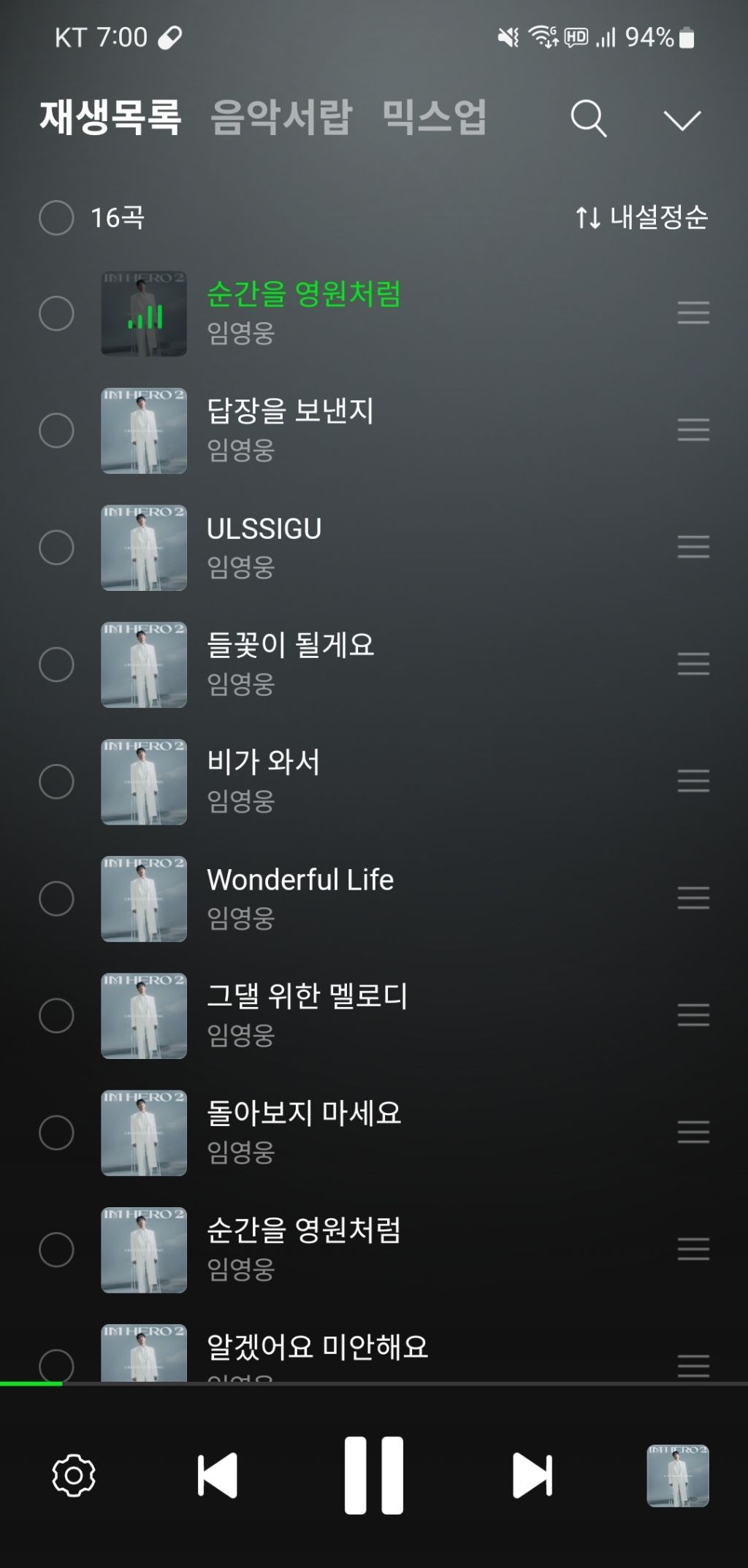Skip to the next track
This screenshot has width=748, height=1568.
[533, 1475]
